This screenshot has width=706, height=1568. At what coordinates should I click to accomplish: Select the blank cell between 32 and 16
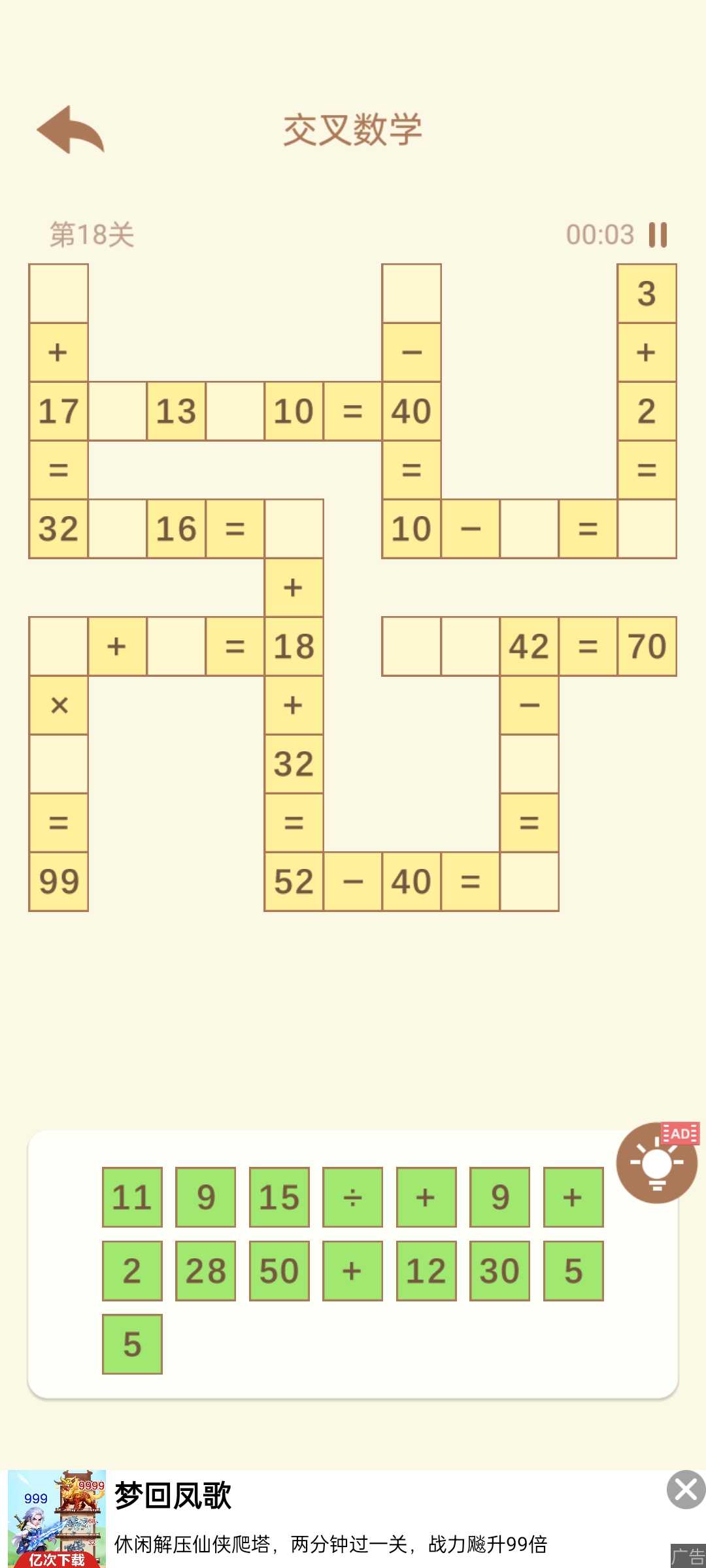tap(118, 529)
